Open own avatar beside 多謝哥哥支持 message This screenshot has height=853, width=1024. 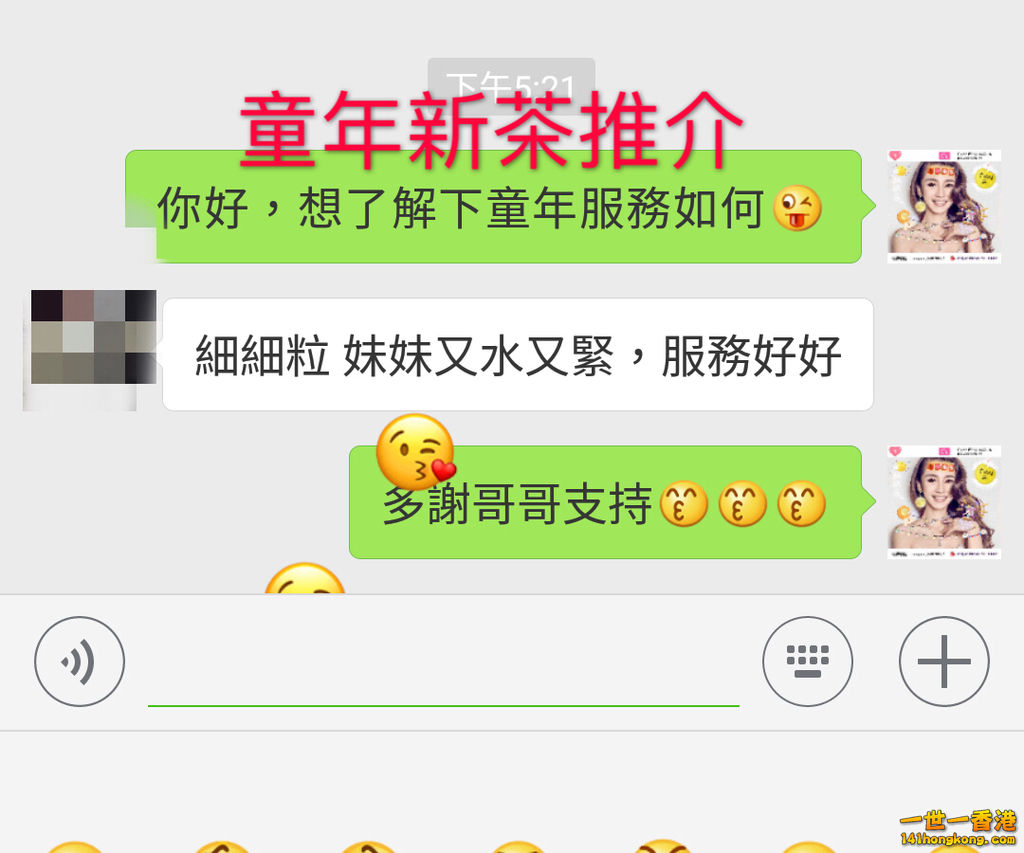[x=943, y=501]
